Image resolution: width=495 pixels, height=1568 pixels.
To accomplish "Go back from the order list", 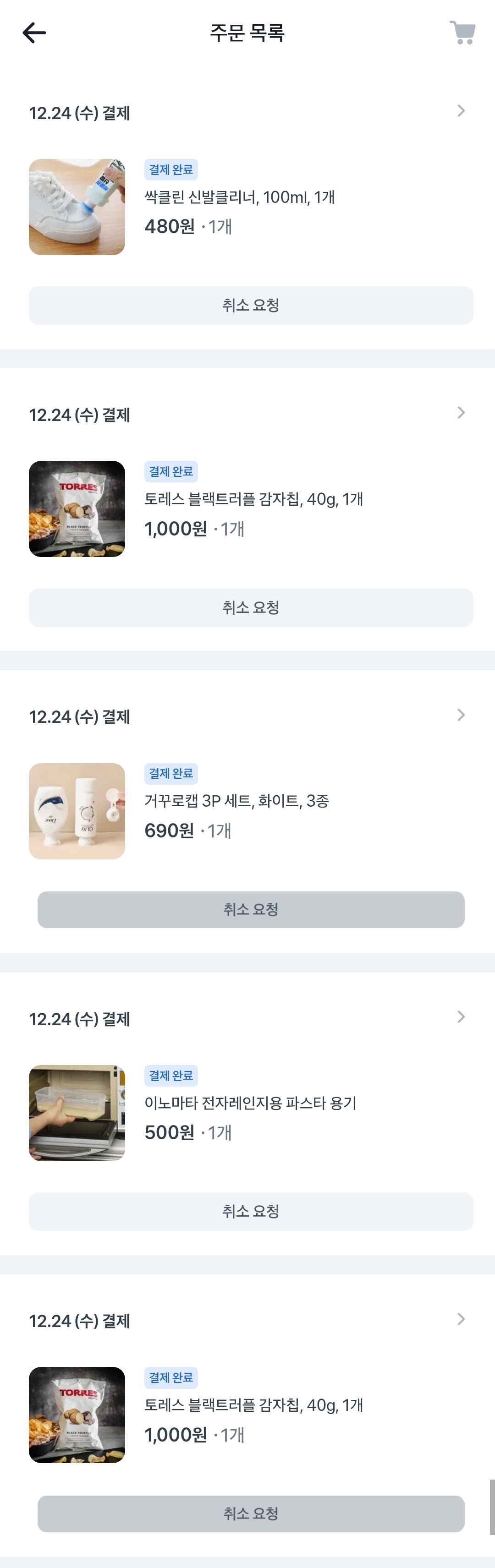I will 34,33.
